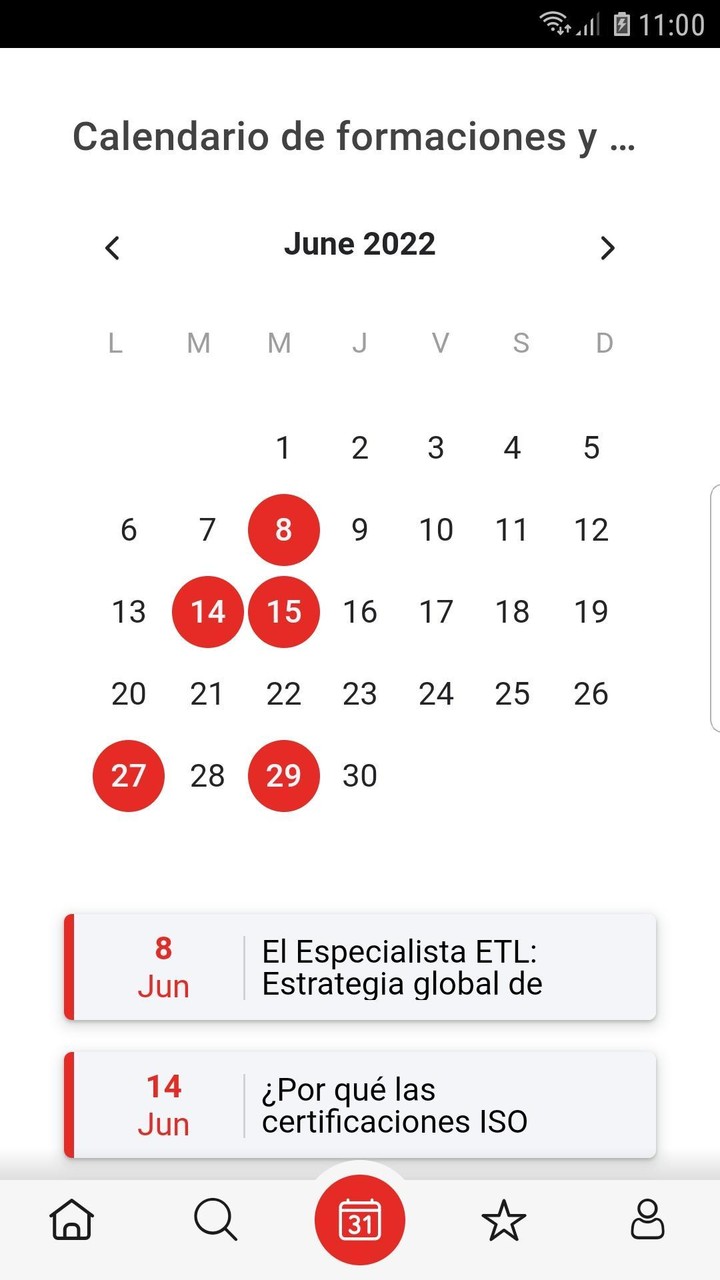The width and height of the screenshot is (720, 1280).
Task: Go to the next month
Action: pyautogui.click(x=607, y=247)
